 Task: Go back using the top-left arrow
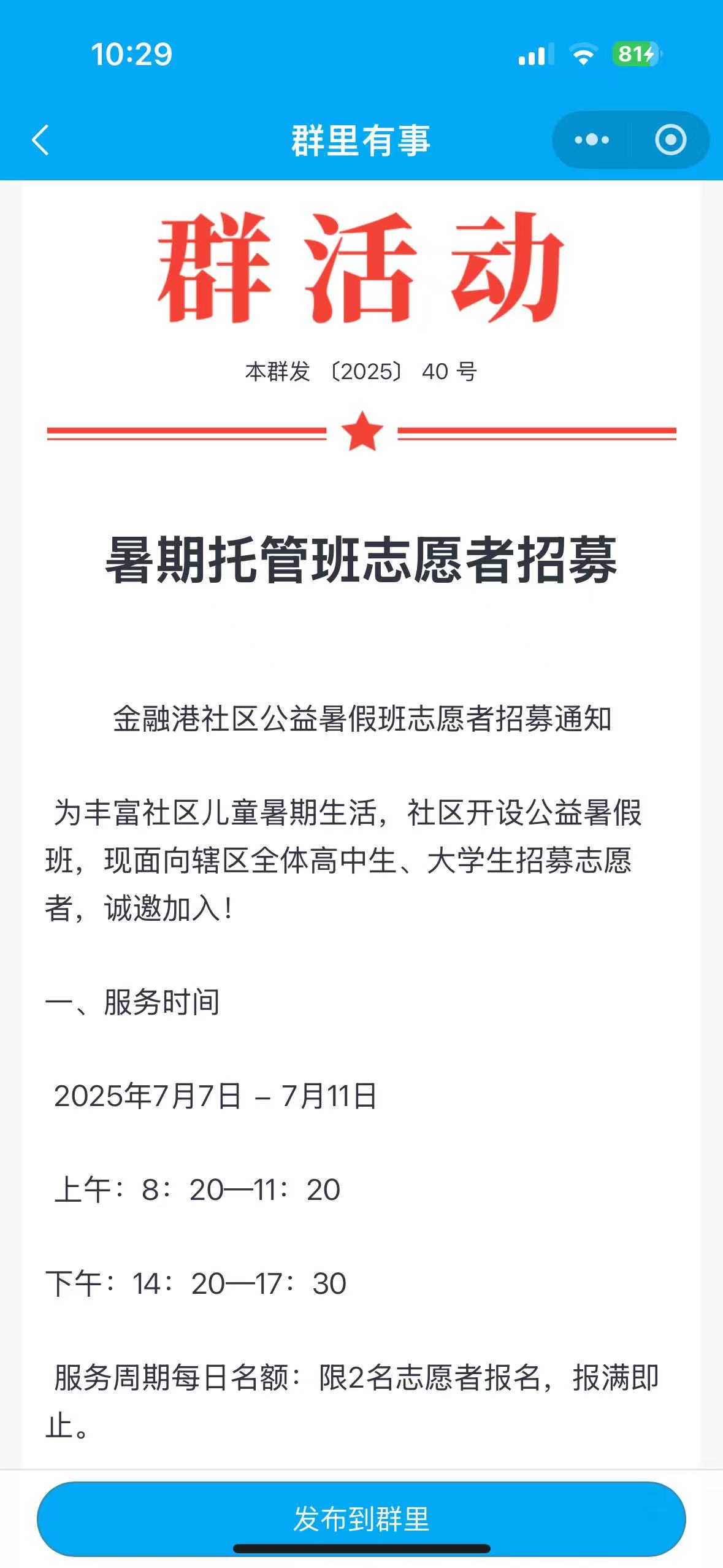(x=40, y=140)
